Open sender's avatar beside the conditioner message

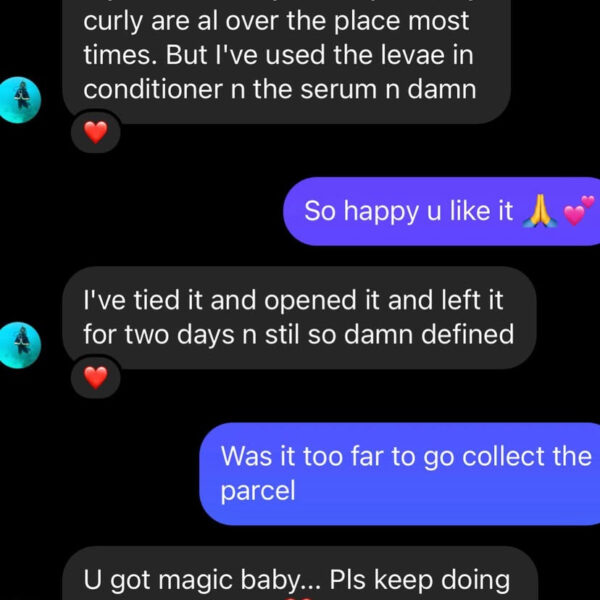coord(21,97)
